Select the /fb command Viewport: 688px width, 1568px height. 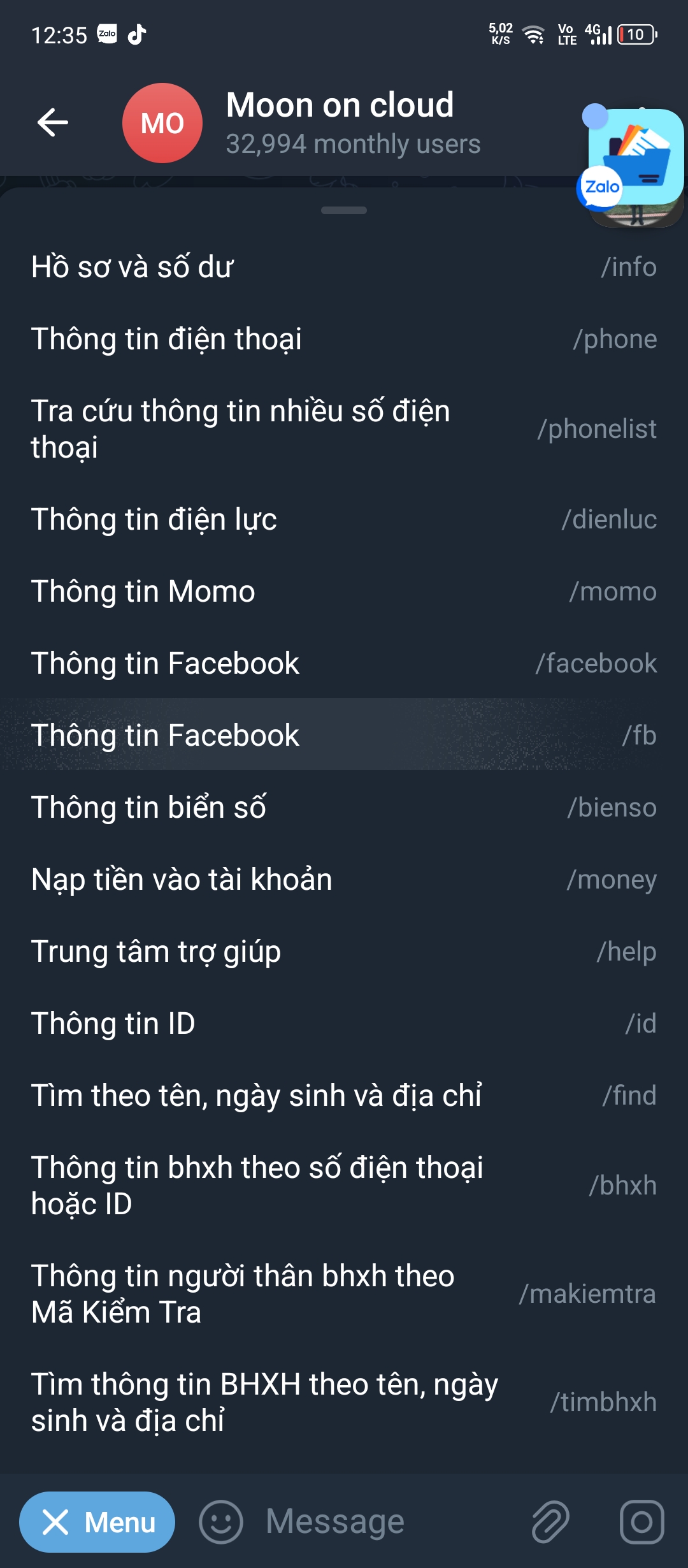pos(344,736)
